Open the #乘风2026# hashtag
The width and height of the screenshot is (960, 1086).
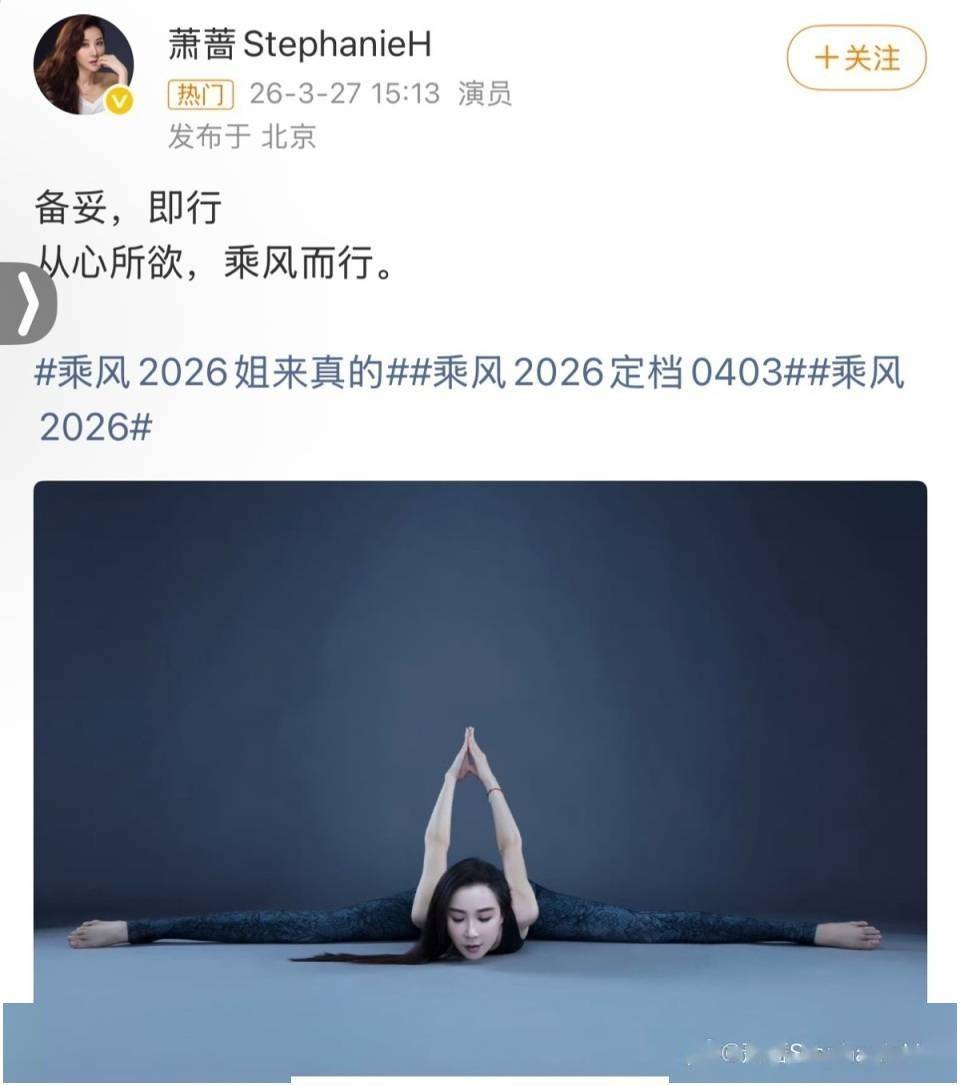click(96, 427)
